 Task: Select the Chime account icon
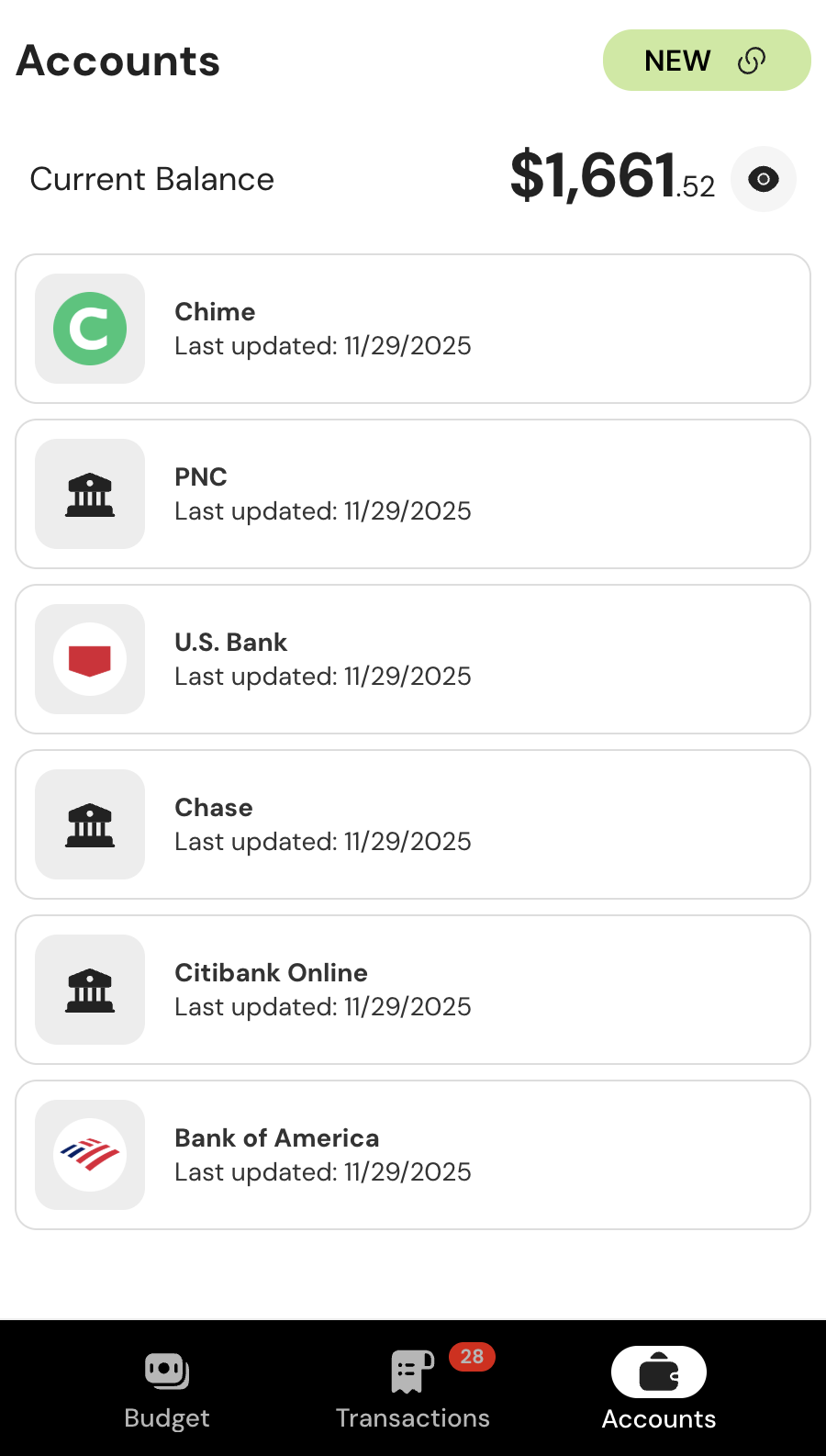coord(89,328)
